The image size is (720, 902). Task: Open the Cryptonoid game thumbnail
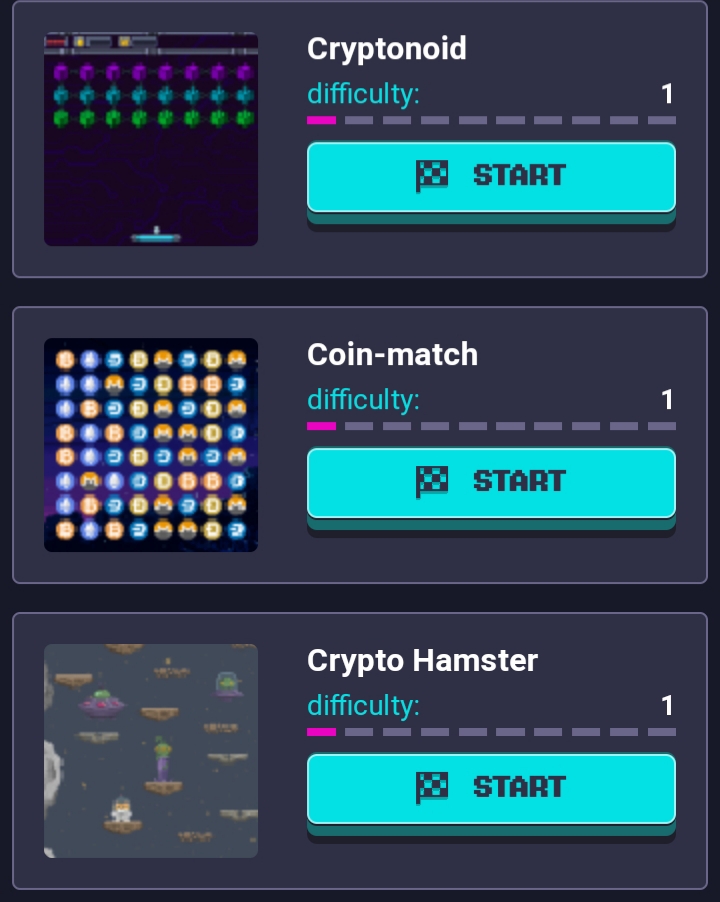click(x=151, y=139)
